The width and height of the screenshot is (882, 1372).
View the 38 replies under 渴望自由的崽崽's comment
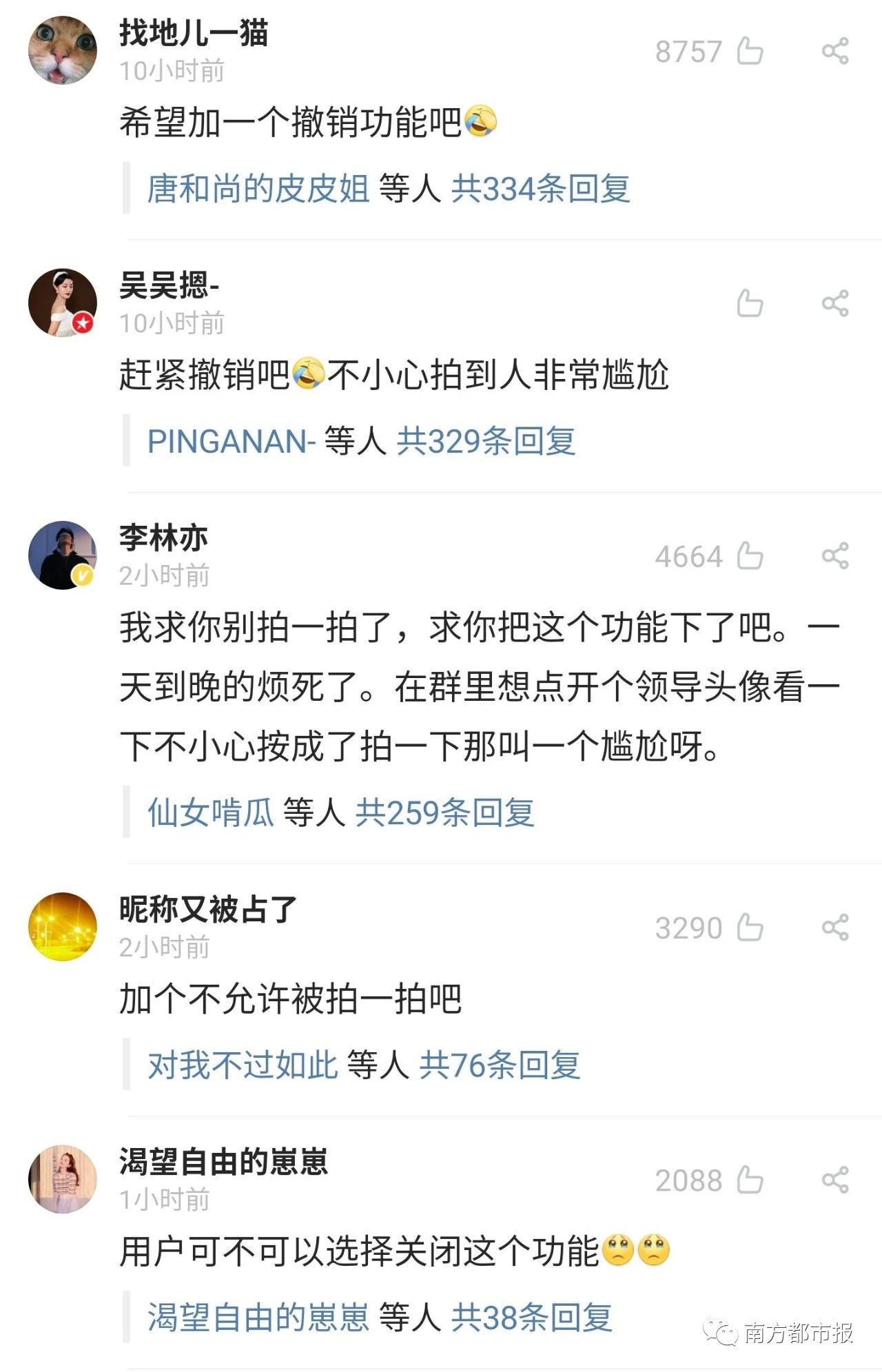[531, 1318]
